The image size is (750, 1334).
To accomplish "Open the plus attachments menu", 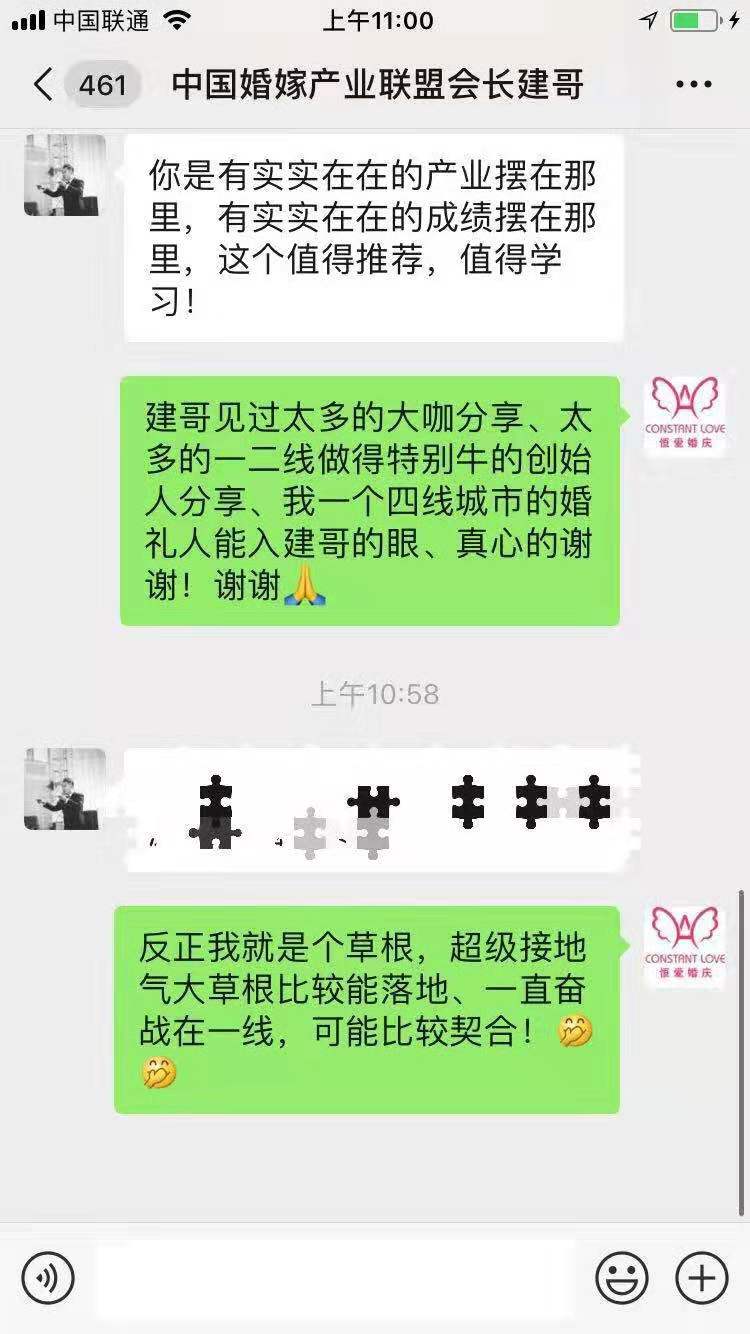I will [x=702, y=1278].
